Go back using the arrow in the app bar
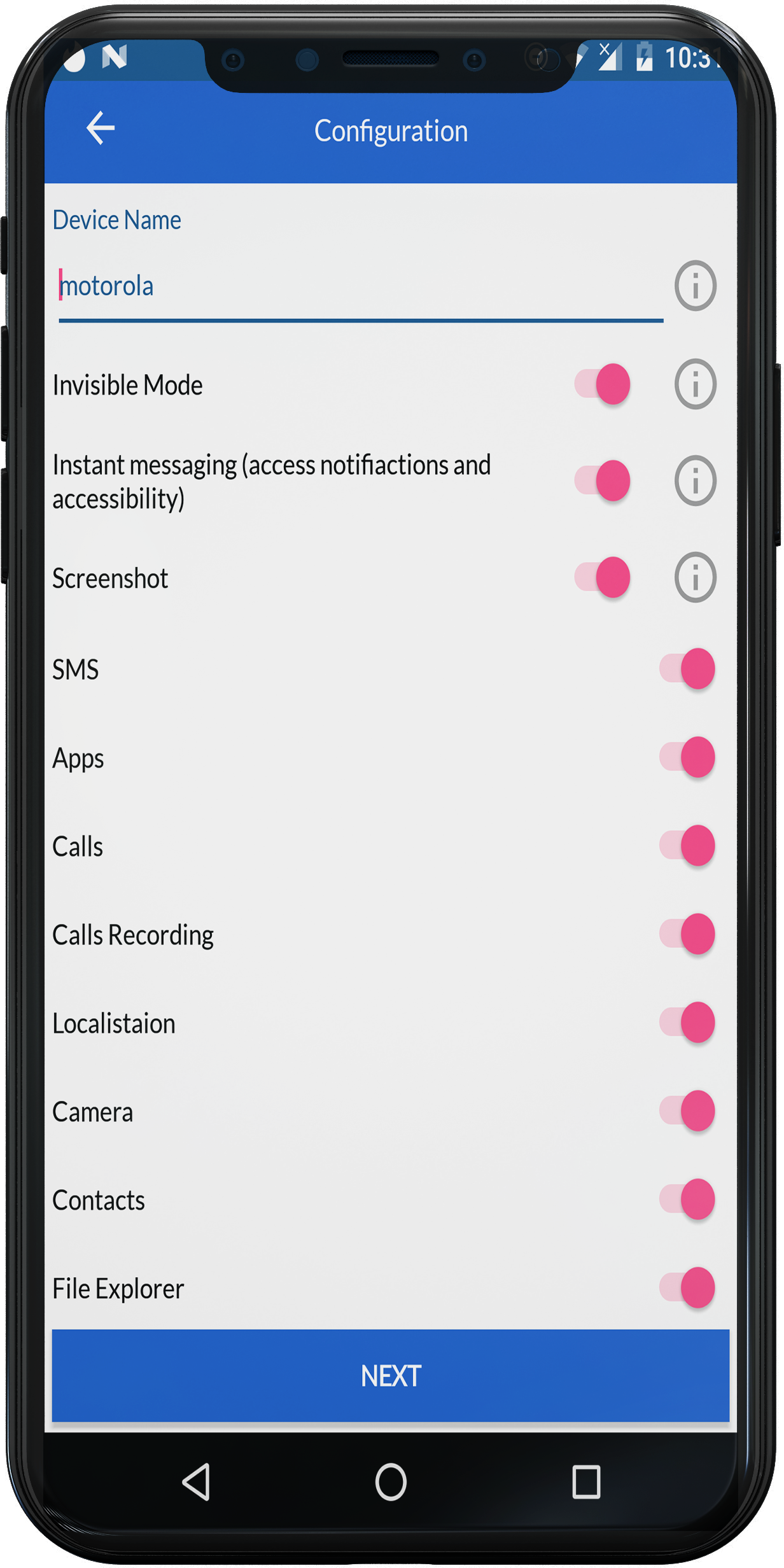 coord(101,129)
